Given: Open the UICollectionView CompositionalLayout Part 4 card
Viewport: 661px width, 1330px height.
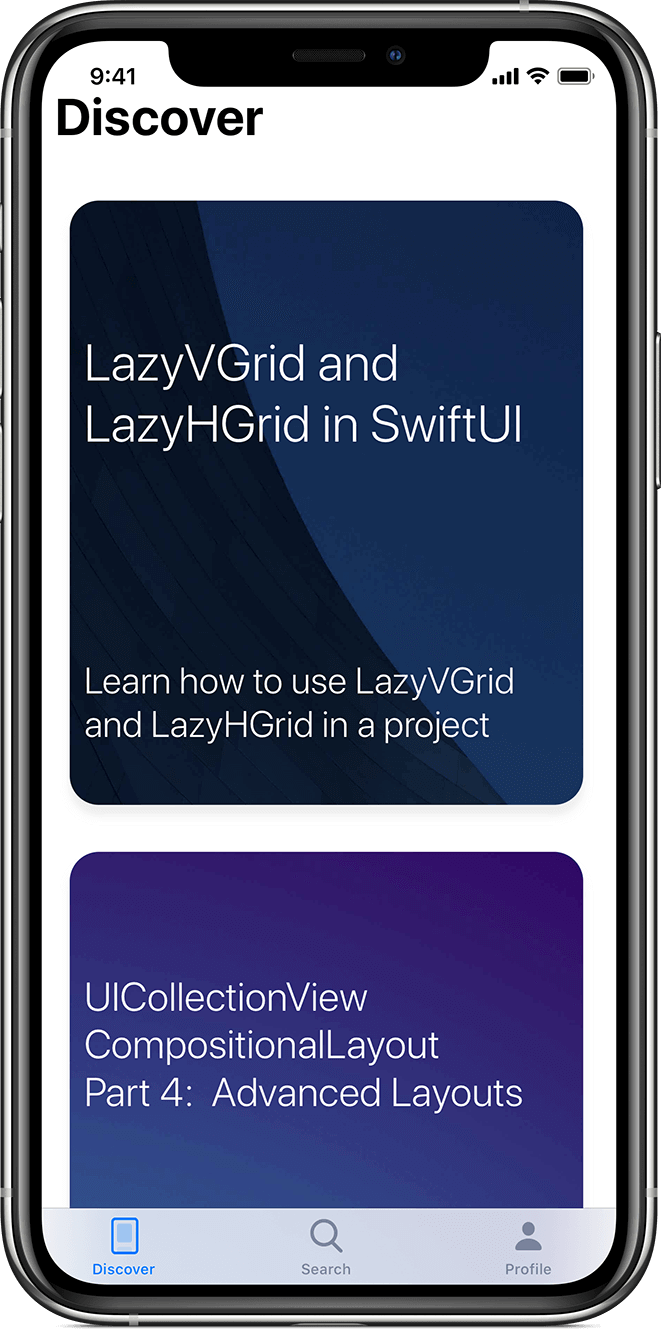Looking at the screenshot, I should (x=326, y=1030).
